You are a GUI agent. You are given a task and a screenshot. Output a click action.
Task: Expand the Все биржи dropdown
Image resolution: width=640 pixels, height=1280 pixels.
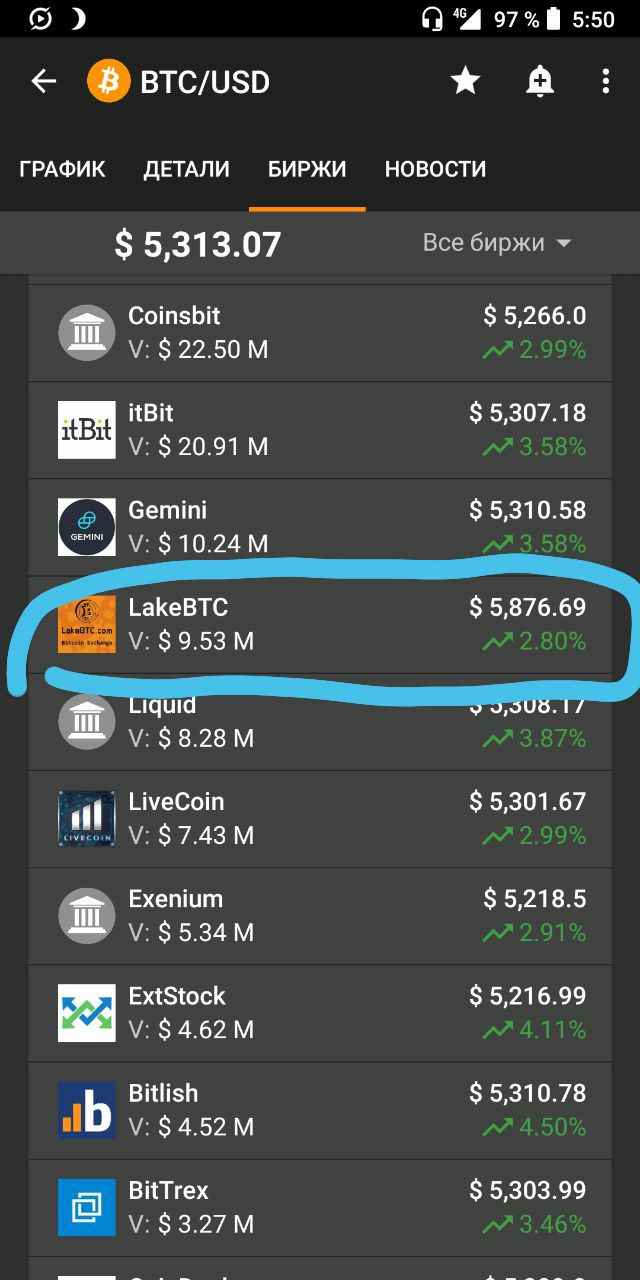(496, 243)
